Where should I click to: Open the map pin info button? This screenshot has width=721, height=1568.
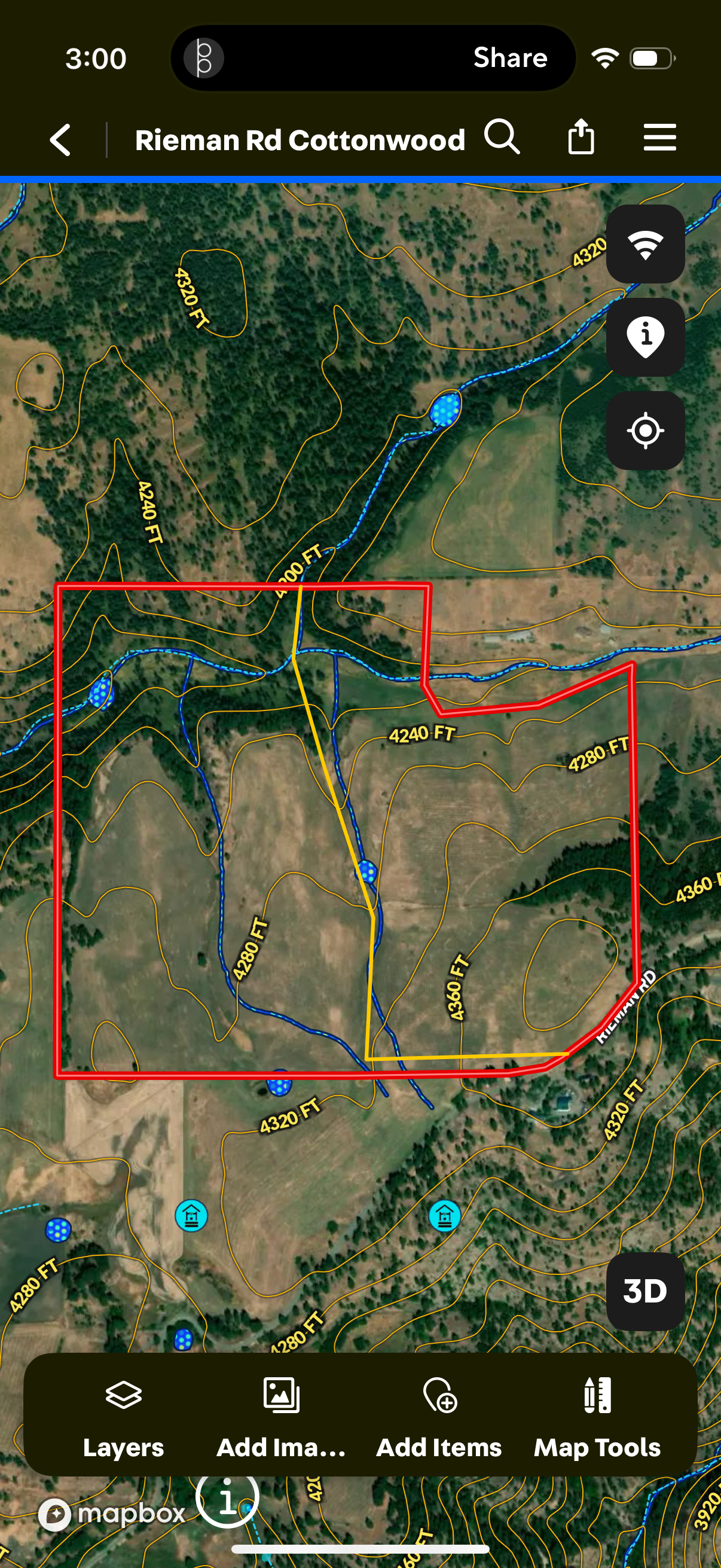click(x=645, y=337)
